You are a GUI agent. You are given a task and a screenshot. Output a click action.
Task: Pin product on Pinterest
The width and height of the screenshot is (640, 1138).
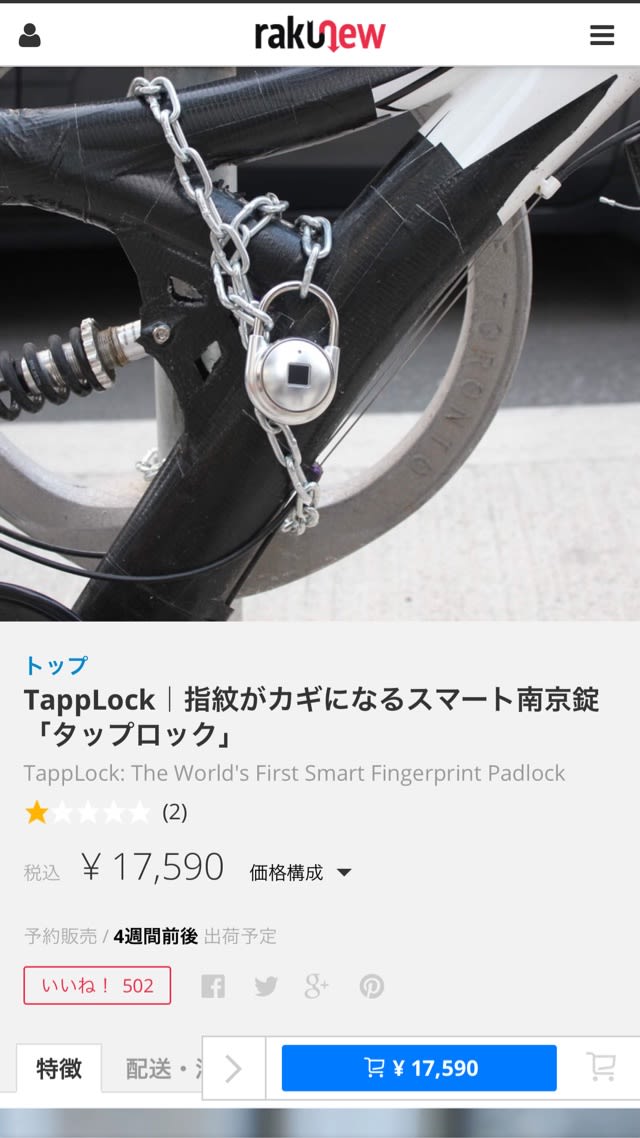[x=372, y=987]
